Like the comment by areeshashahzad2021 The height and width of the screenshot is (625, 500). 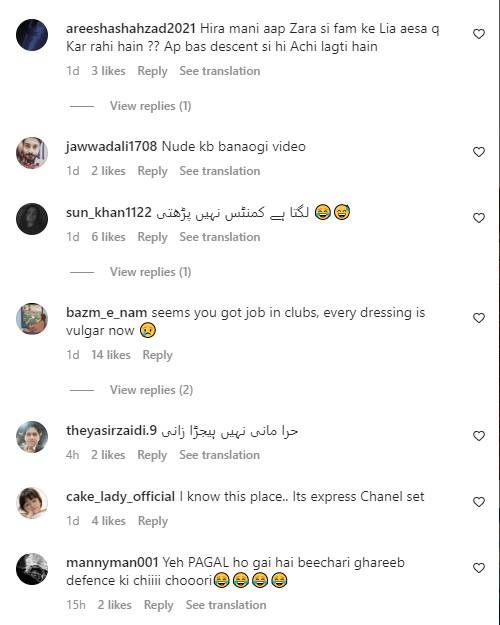(x=478, y=34)
